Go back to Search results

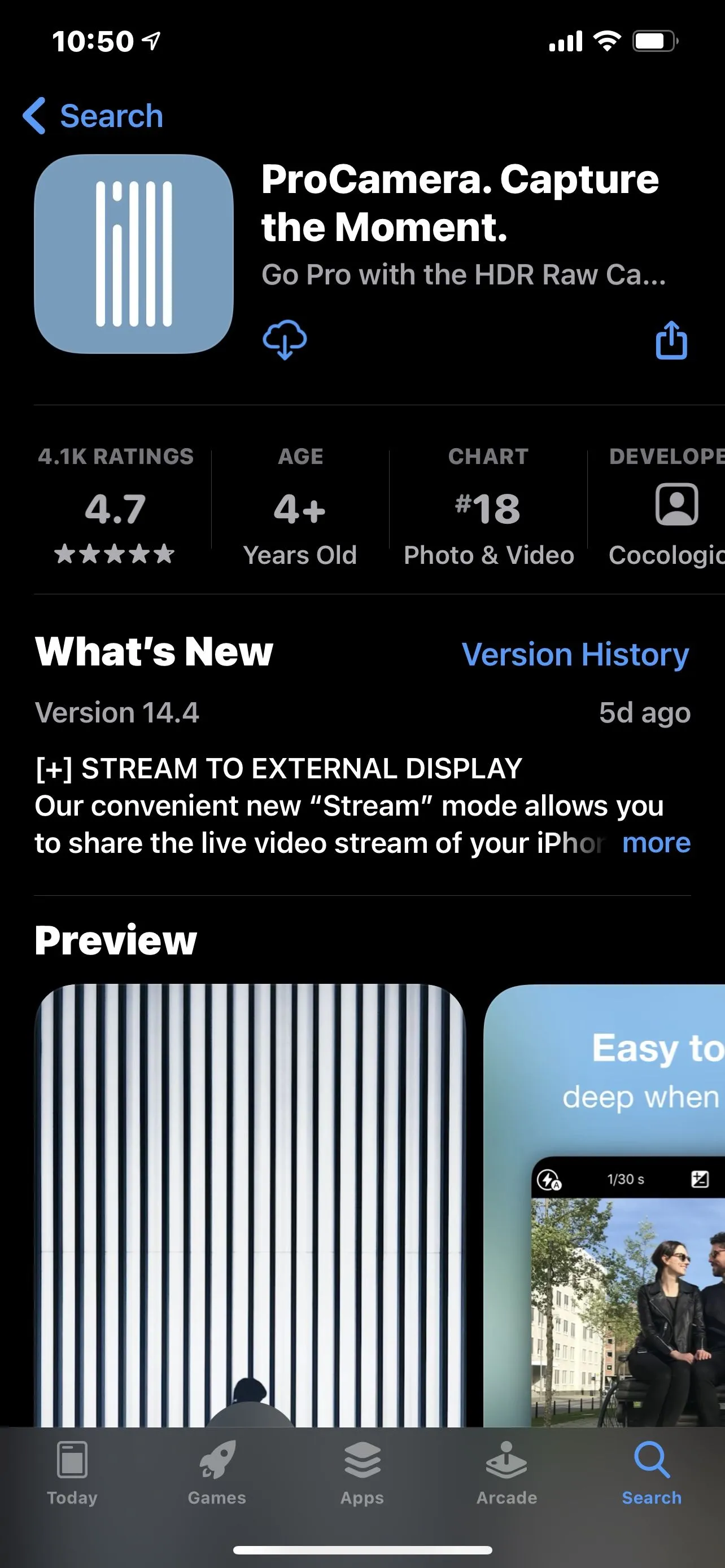(x=94, y=116)
